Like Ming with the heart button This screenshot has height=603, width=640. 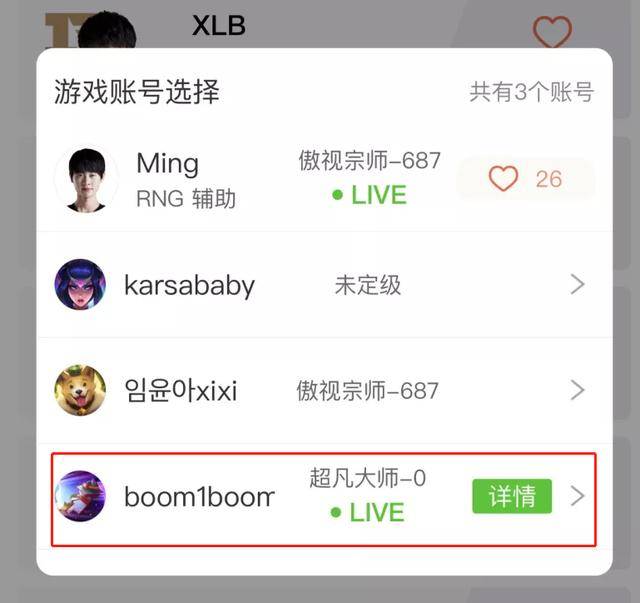[505, 179]
